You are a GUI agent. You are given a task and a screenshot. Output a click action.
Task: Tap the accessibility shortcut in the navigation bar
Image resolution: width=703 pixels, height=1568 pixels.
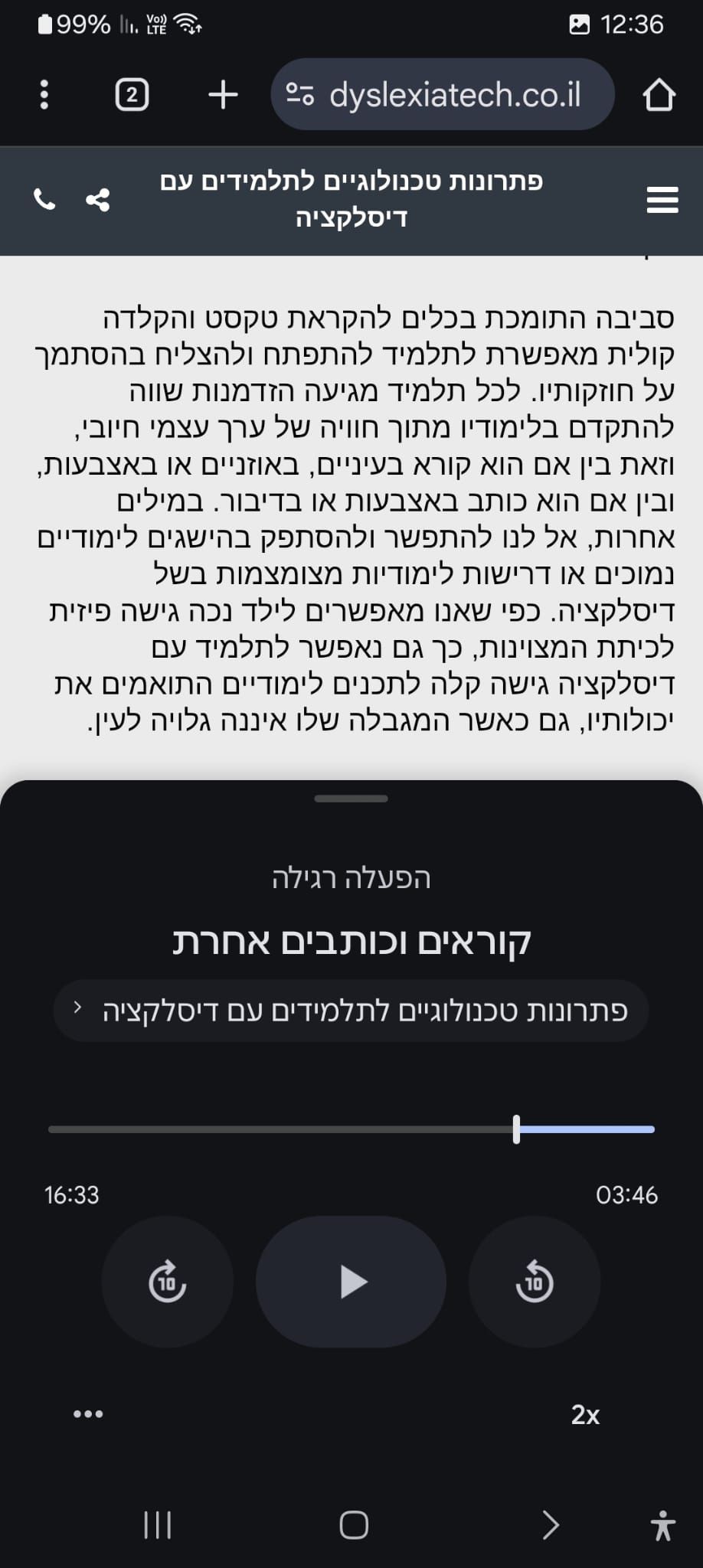pyautogui.click(x=662, y=1525)
